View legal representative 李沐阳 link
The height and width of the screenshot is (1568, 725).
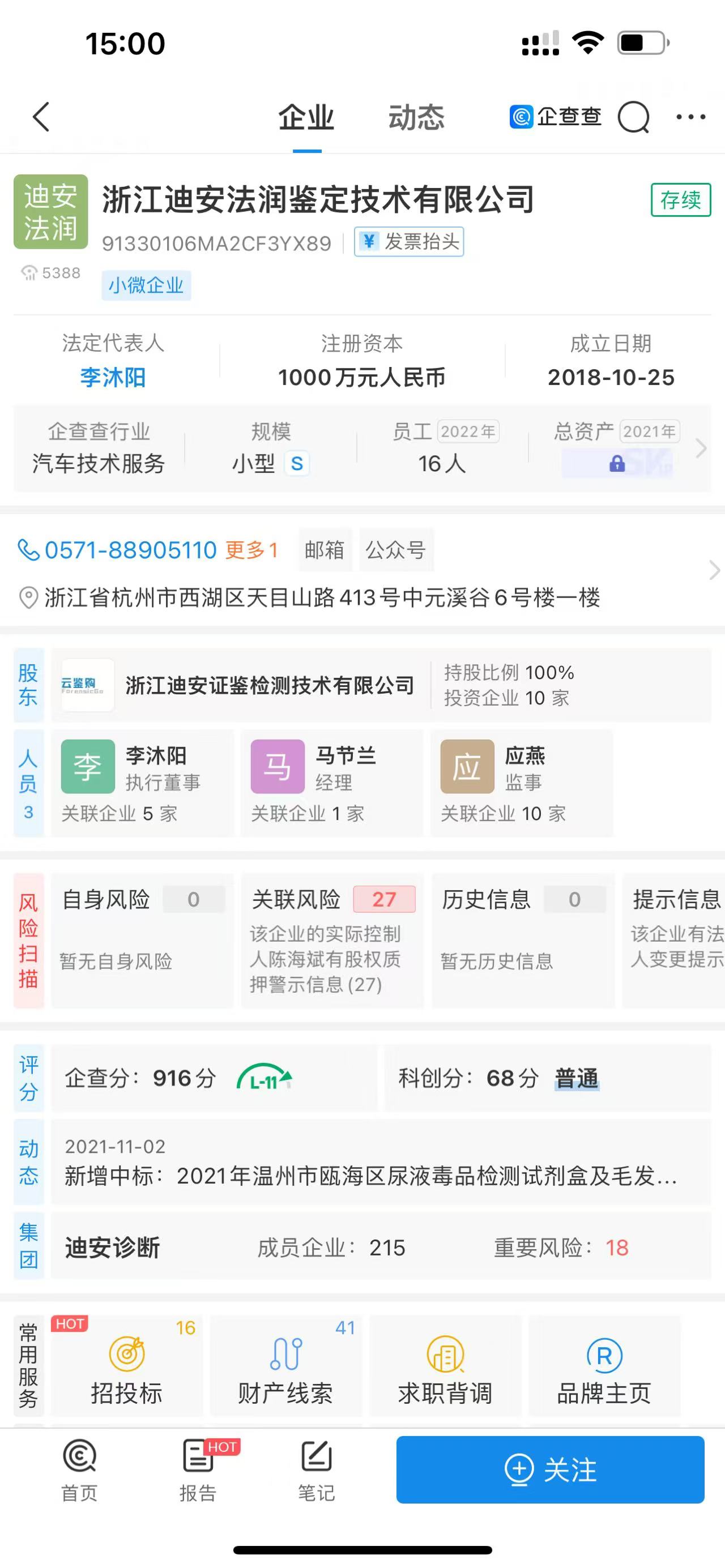[x=113, y=377]
